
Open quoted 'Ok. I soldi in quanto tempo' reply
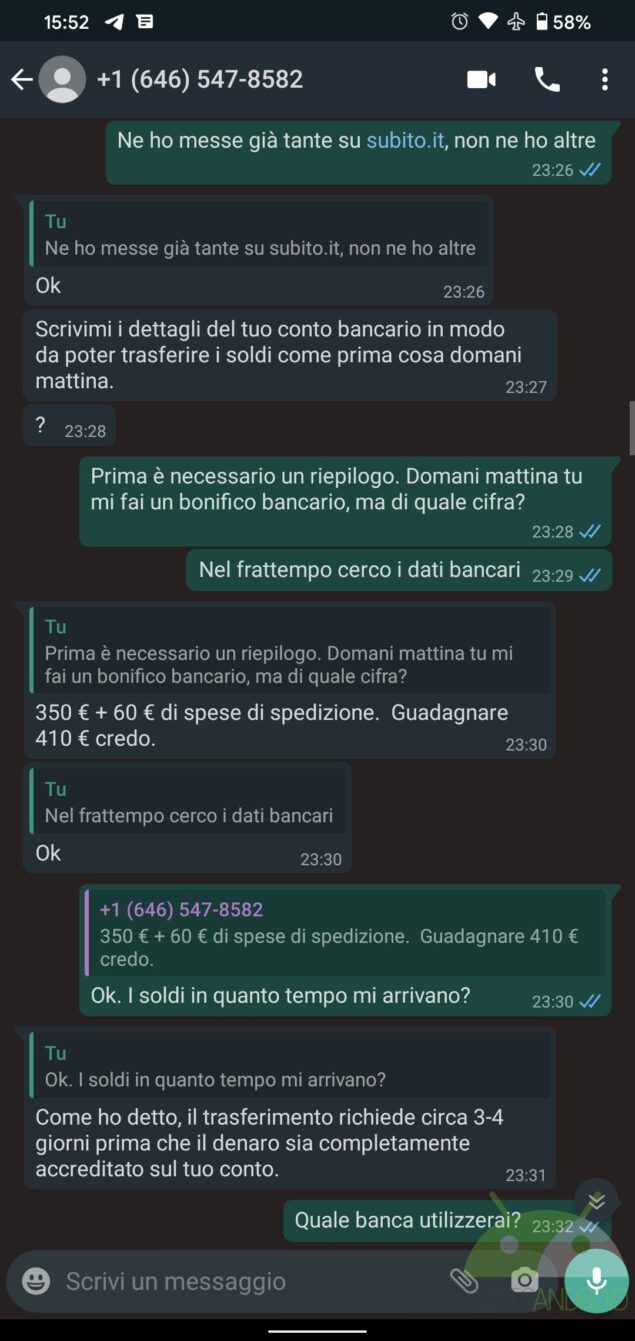pos(290,1066)
